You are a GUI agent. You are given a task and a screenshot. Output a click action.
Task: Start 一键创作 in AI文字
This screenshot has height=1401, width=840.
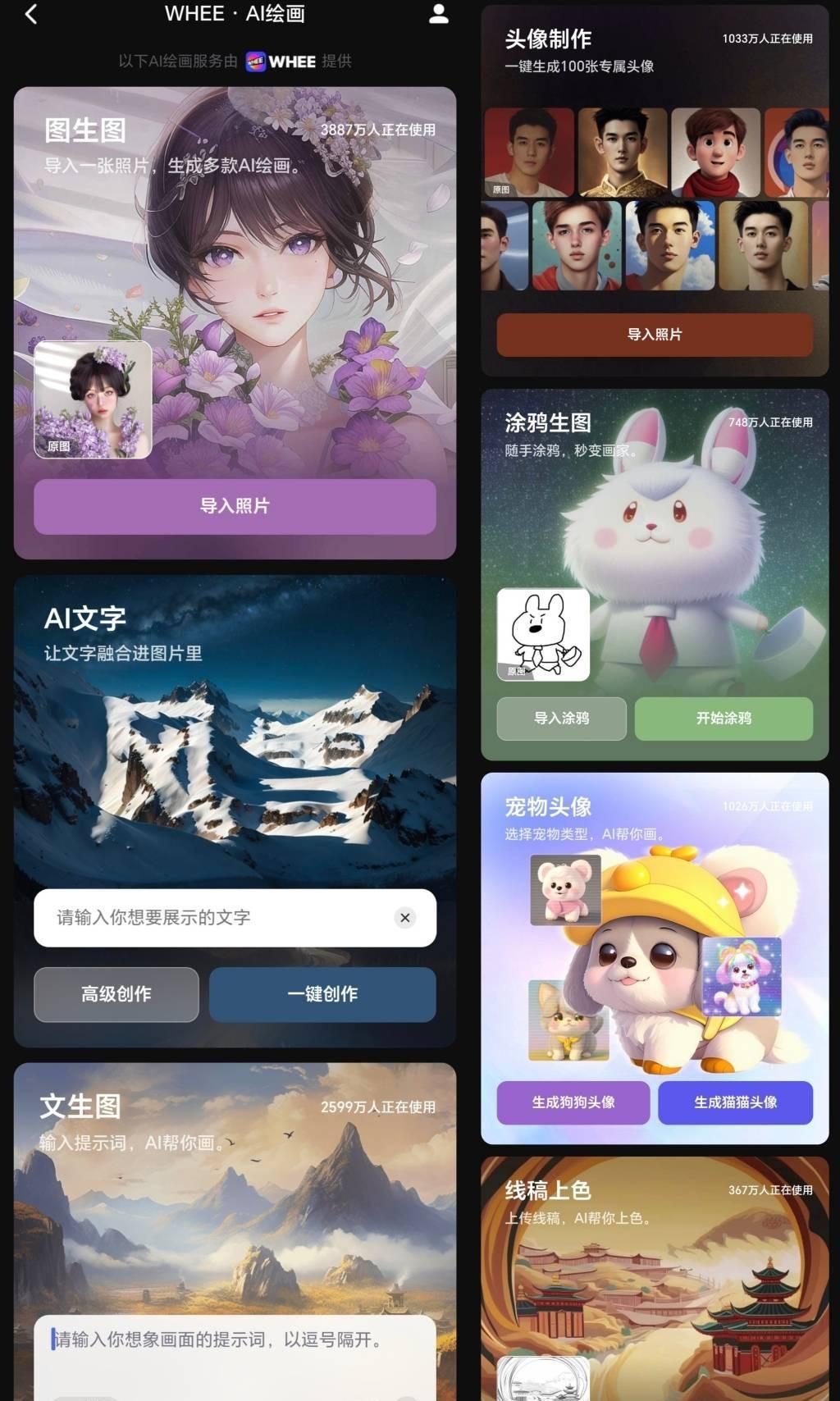point(322,994)
